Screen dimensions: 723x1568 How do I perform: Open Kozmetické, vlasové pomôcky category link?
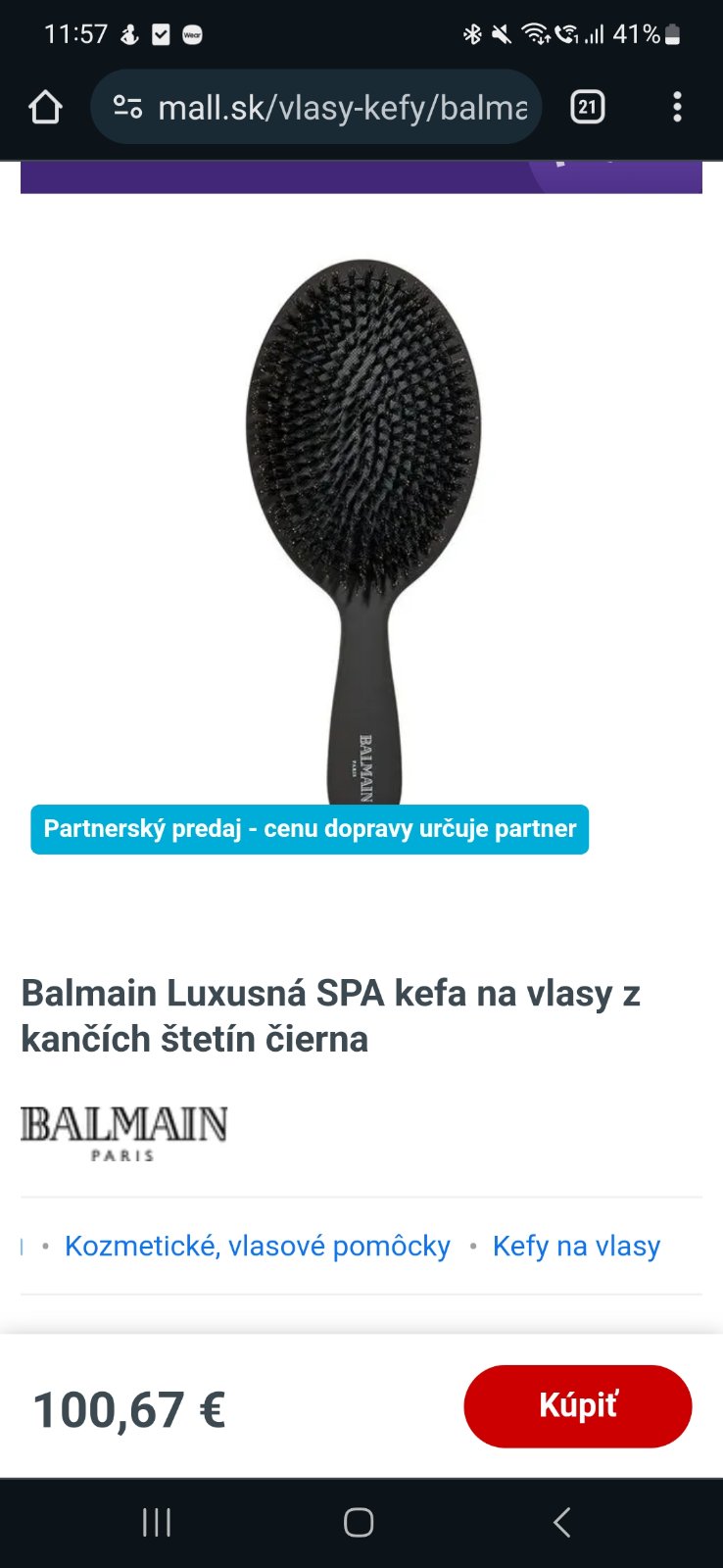click(x=257, y=1246)
